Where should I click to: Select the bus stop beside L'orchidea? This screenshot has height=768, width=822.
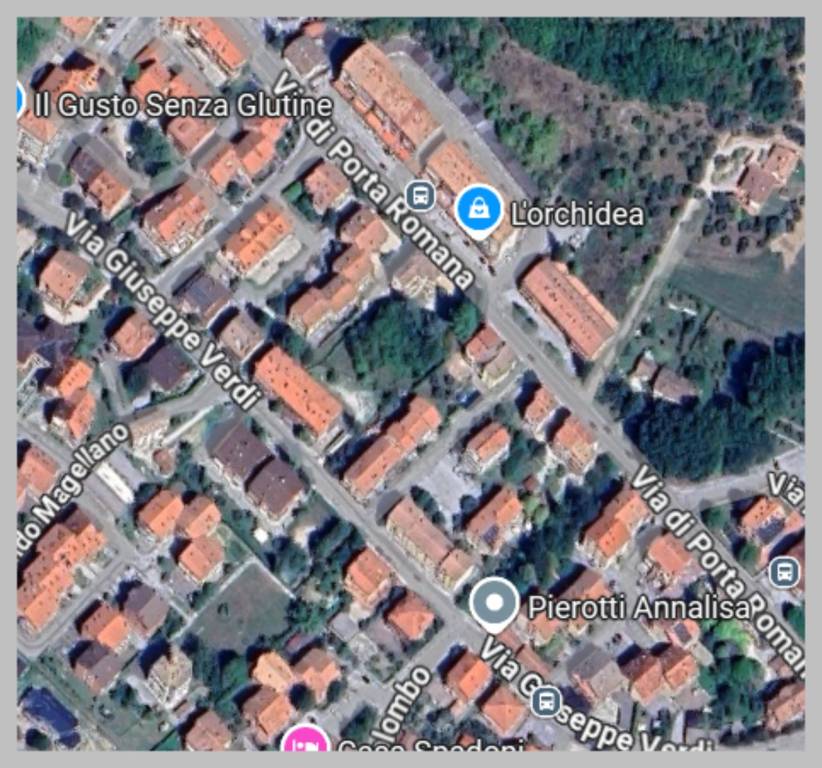coord(421,193)
